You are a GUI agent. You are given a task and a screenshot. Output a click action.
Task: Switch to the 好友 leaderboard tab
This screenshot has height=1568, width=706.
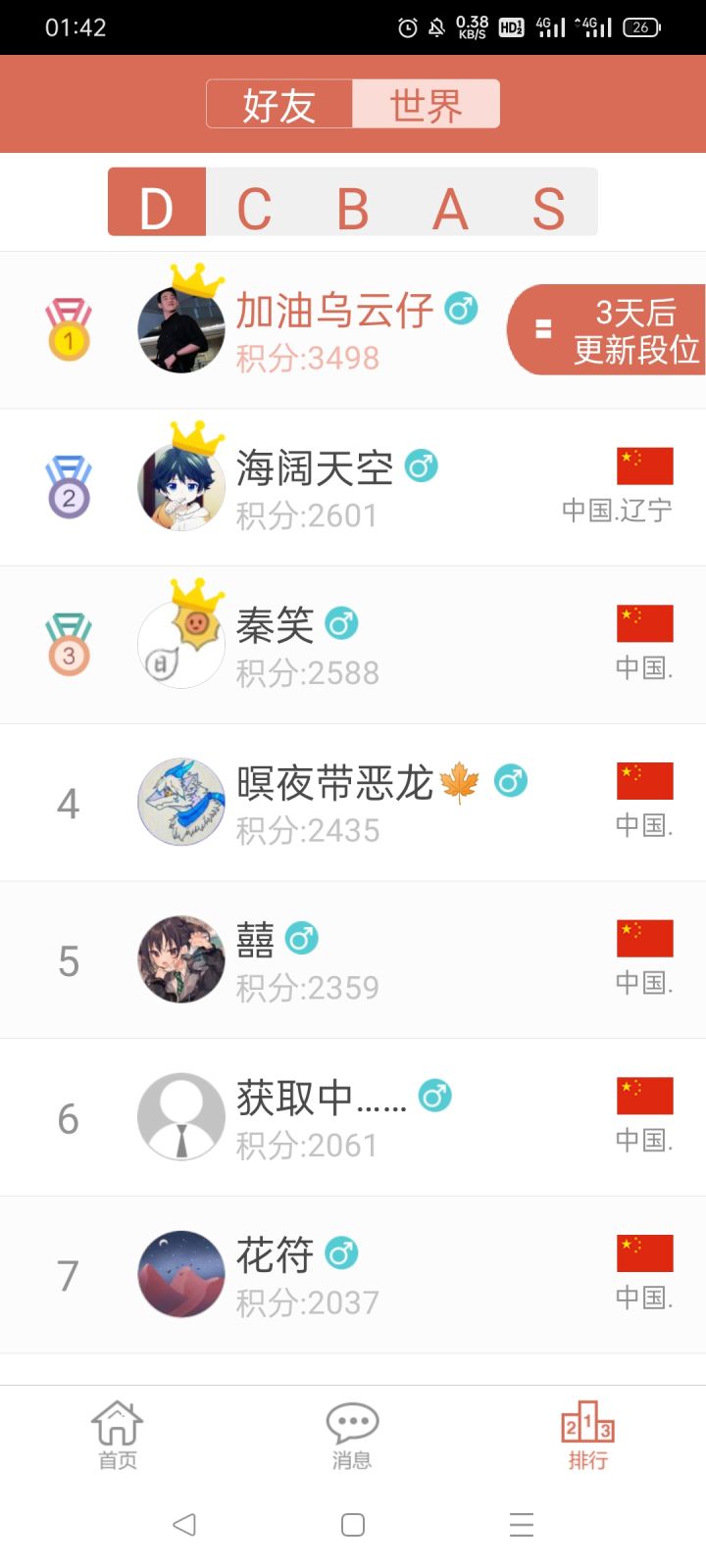click(279, 104)
